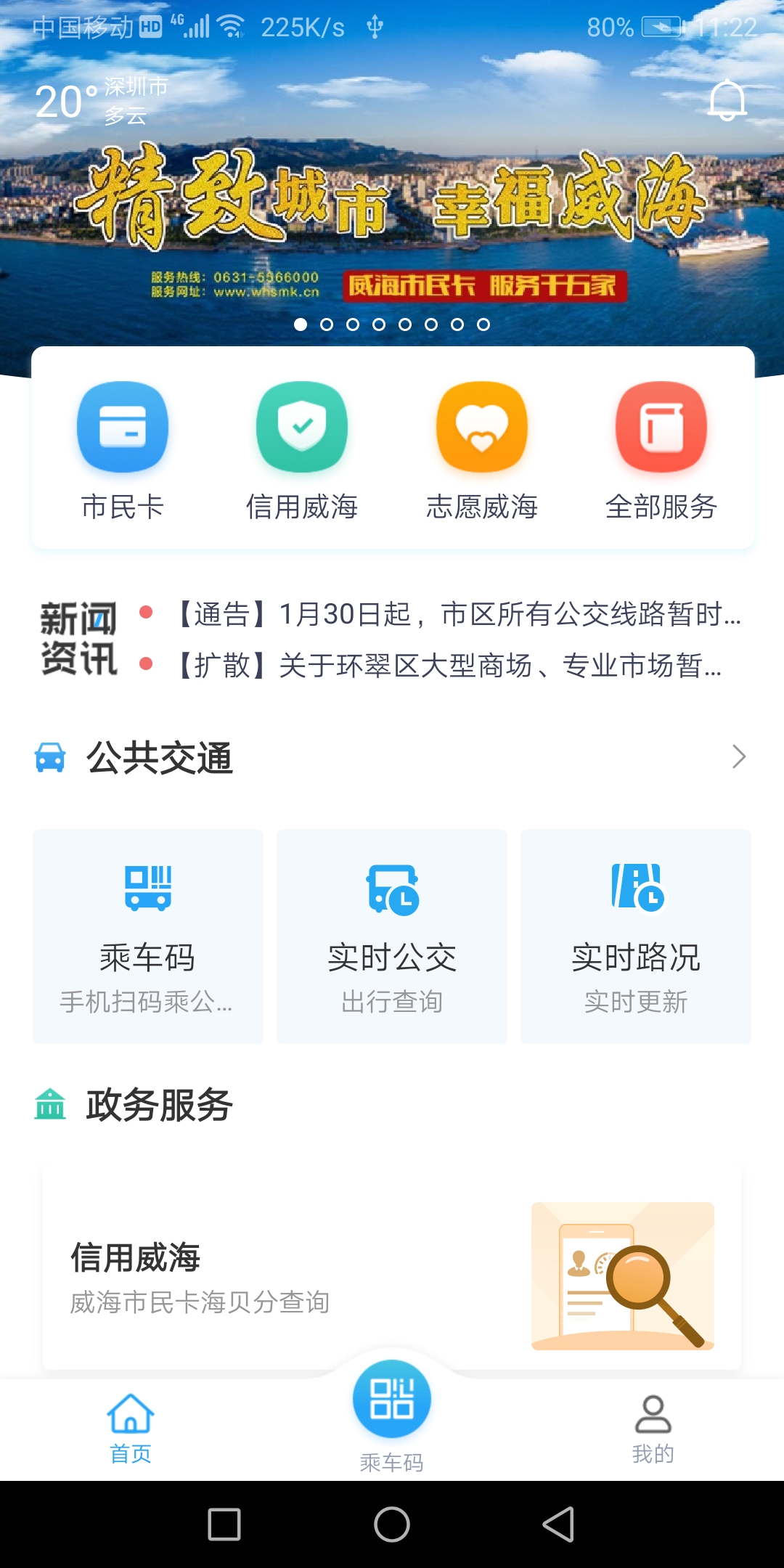Open the notification bell
The height and width of the screenshot is (1568, 784).
pos(729,99)
